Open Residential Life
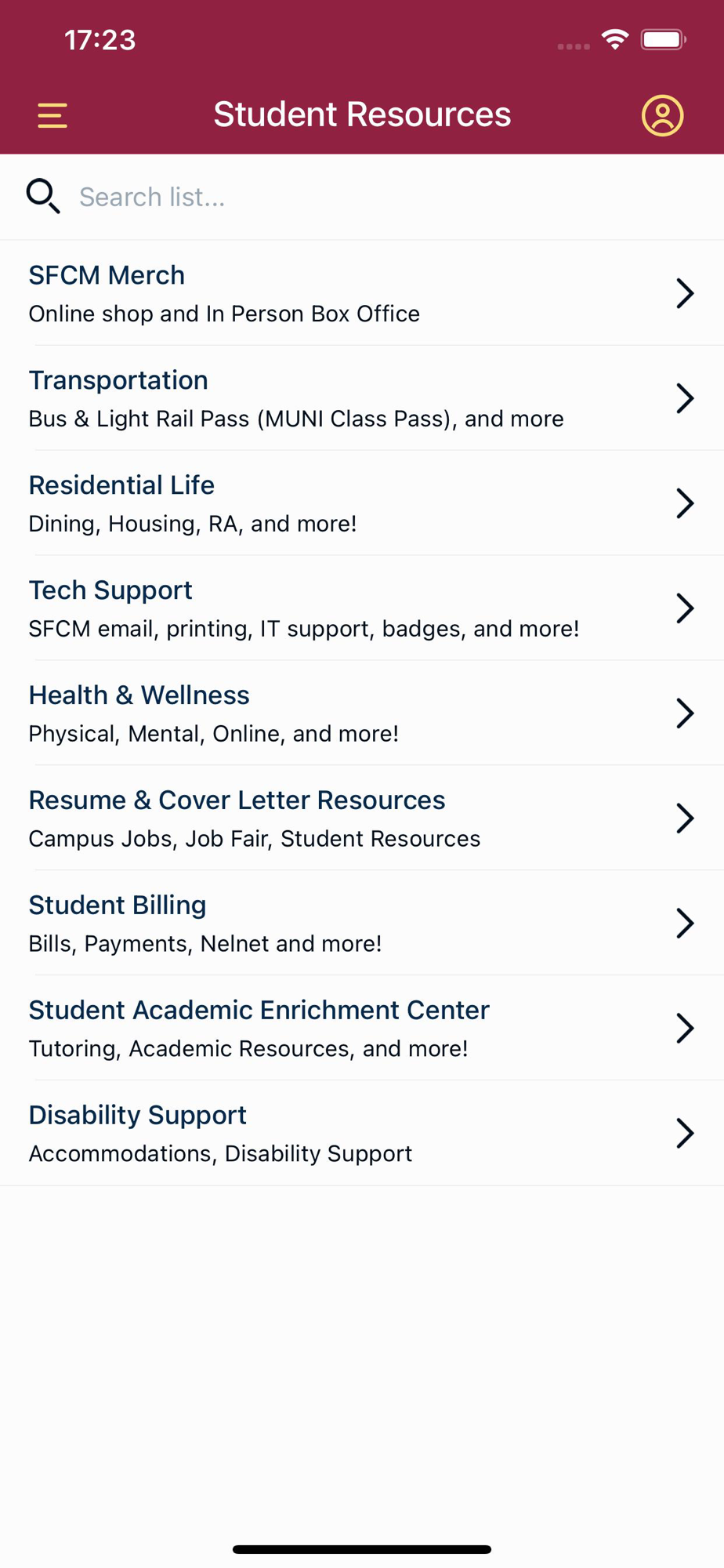 (x=360, y=503)
